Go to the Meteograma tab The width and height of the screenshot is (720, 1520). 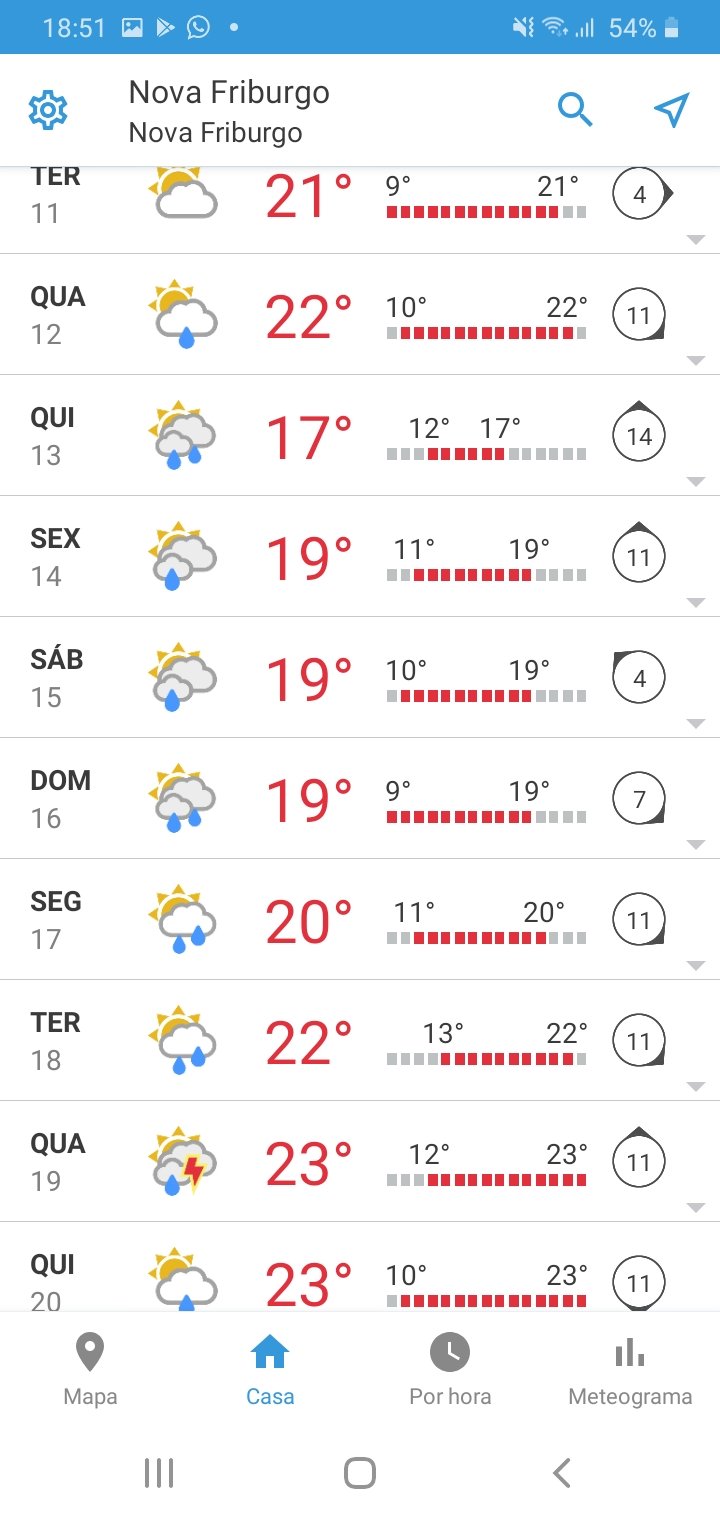pos(630,1369)
